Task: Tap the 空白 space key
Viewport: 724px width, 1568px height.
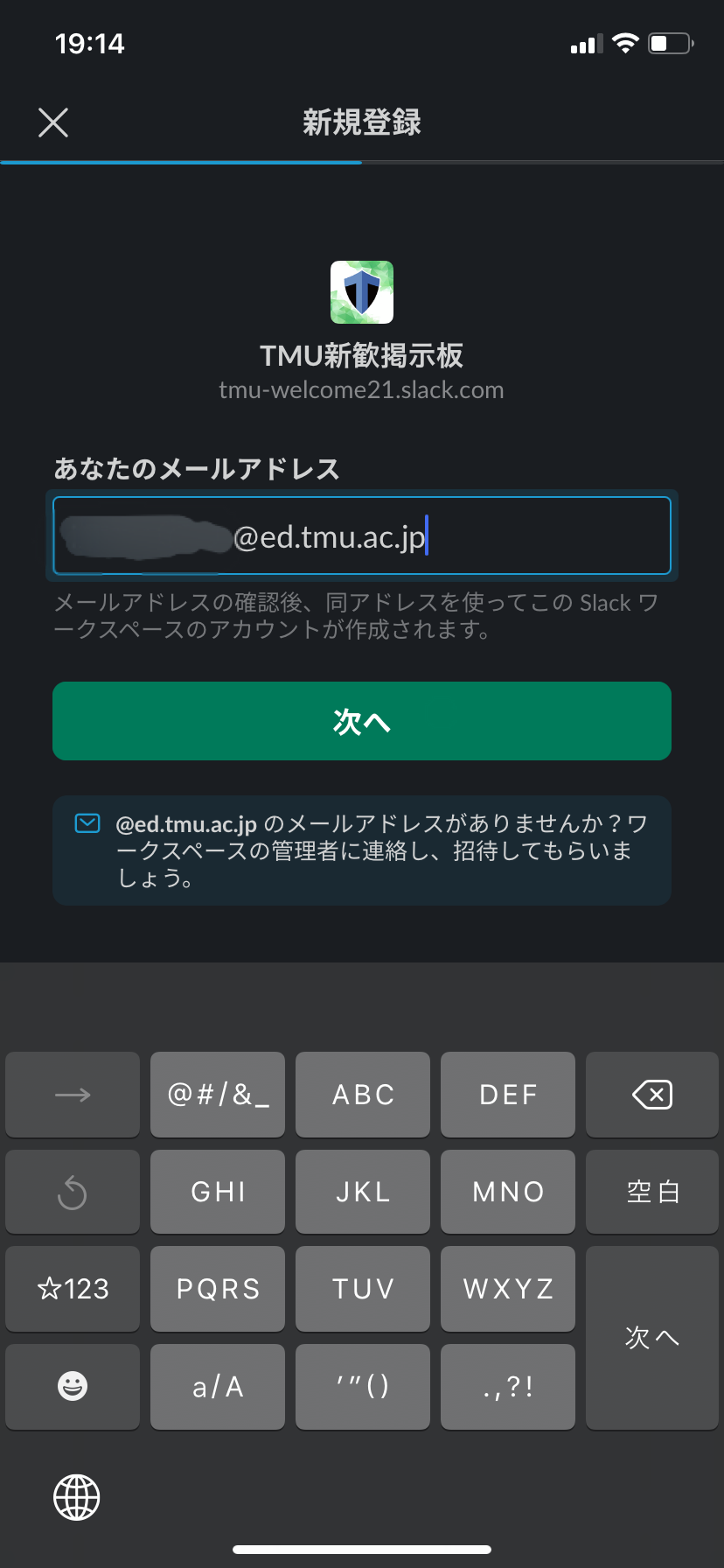Action: (652, 1192)
